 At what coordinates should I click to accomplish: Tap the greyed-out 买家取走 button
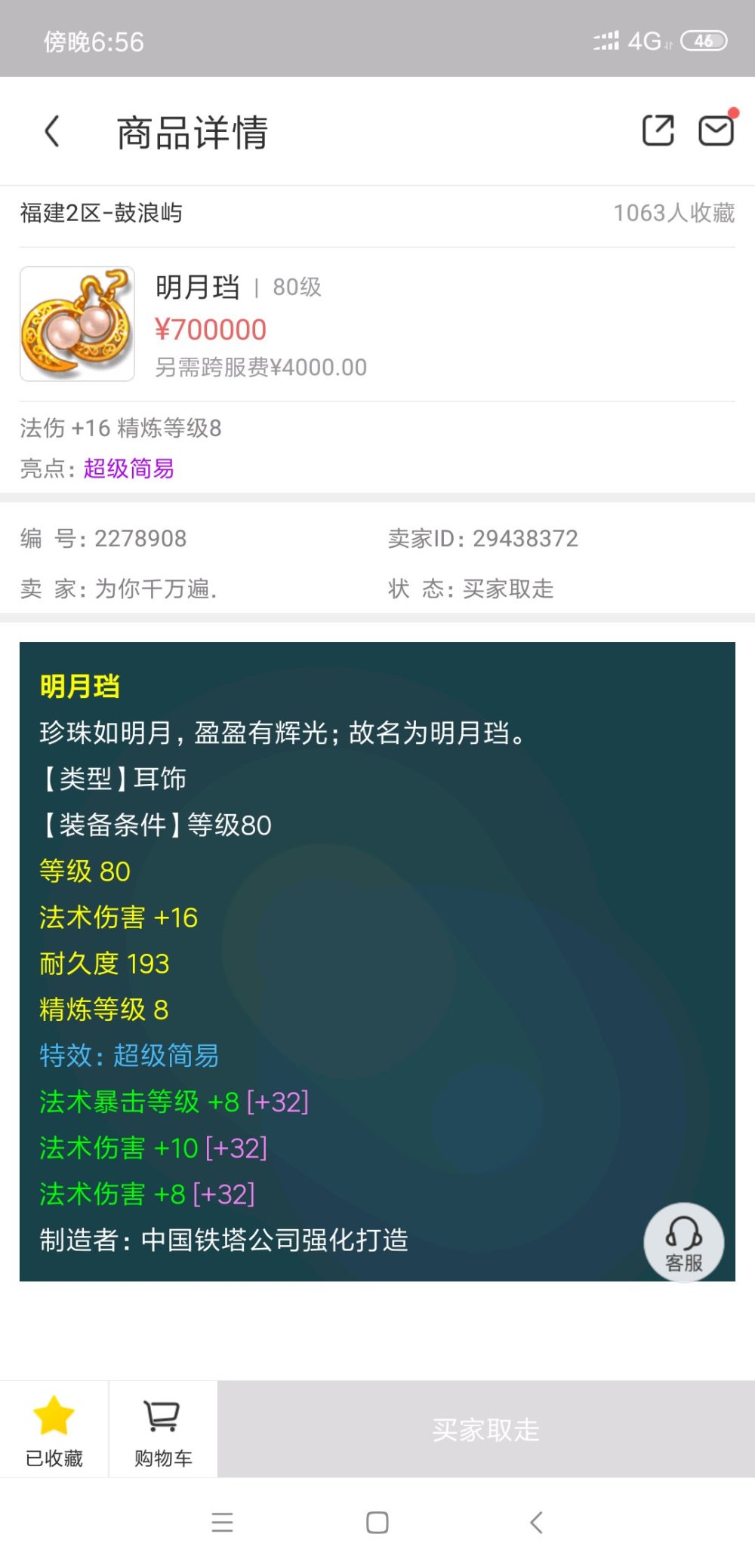coord(485,1428)
